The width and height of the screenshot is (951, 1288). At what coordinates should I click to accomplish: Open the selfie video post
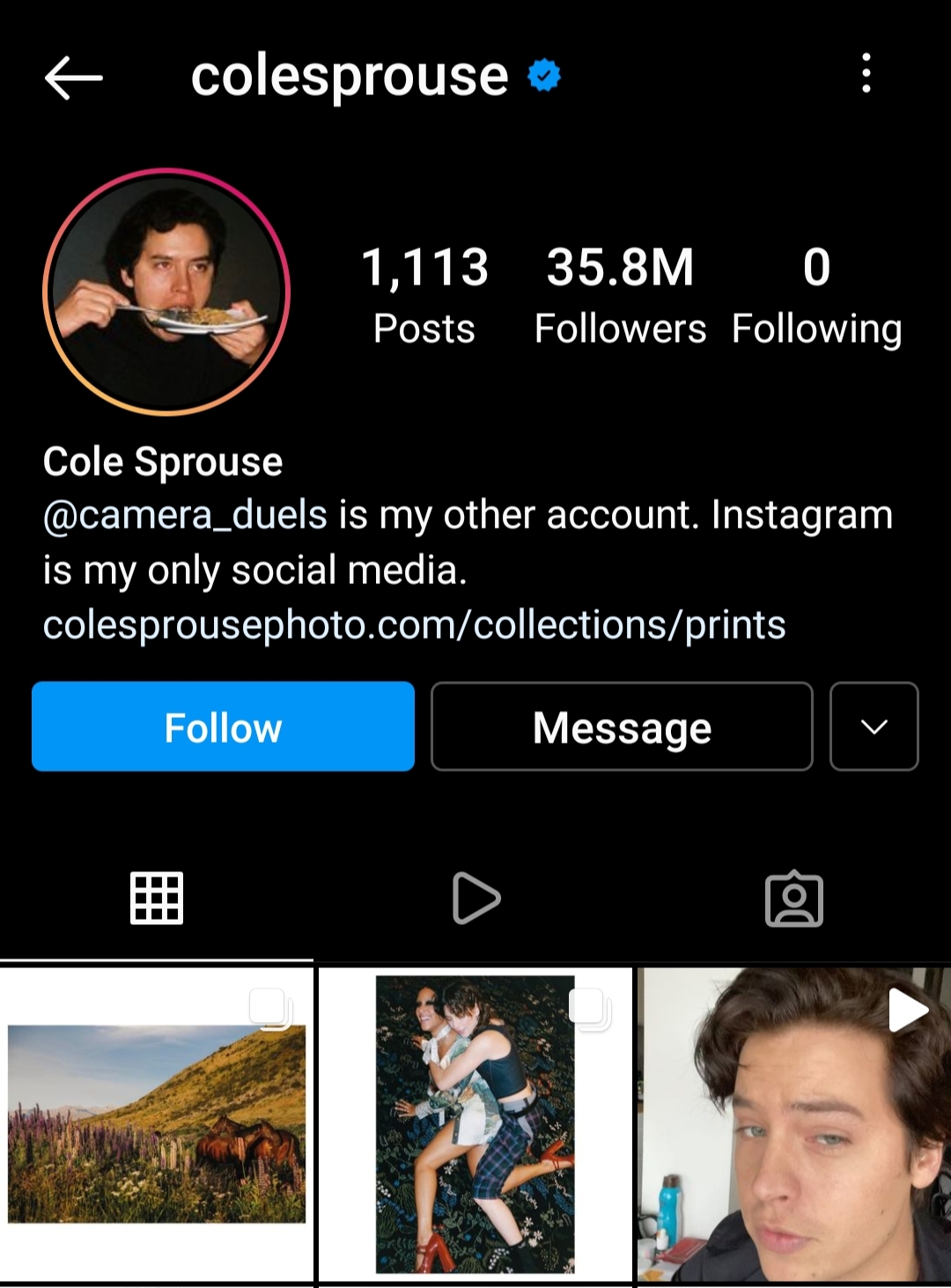click(794, 1124)
